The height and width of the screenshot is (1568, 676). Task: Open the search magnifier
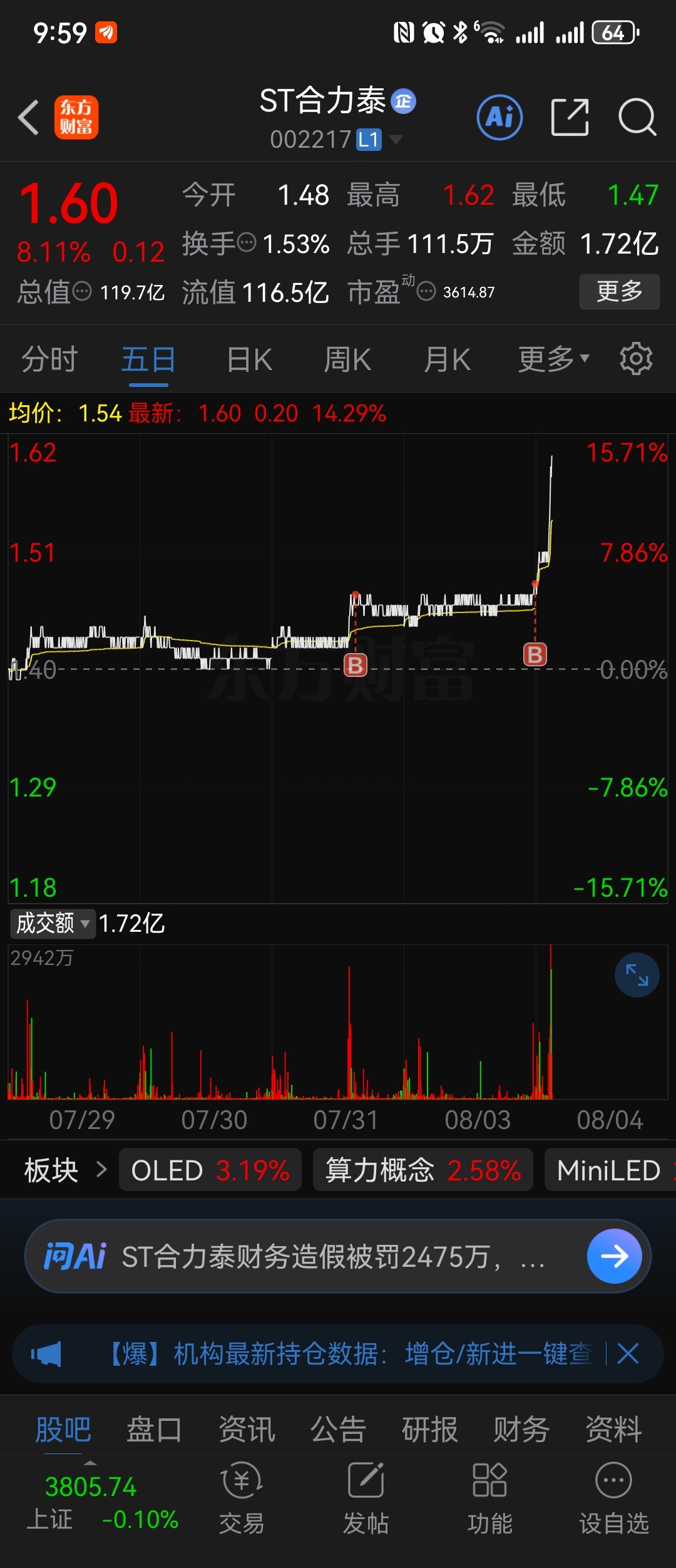click(637, 117)
